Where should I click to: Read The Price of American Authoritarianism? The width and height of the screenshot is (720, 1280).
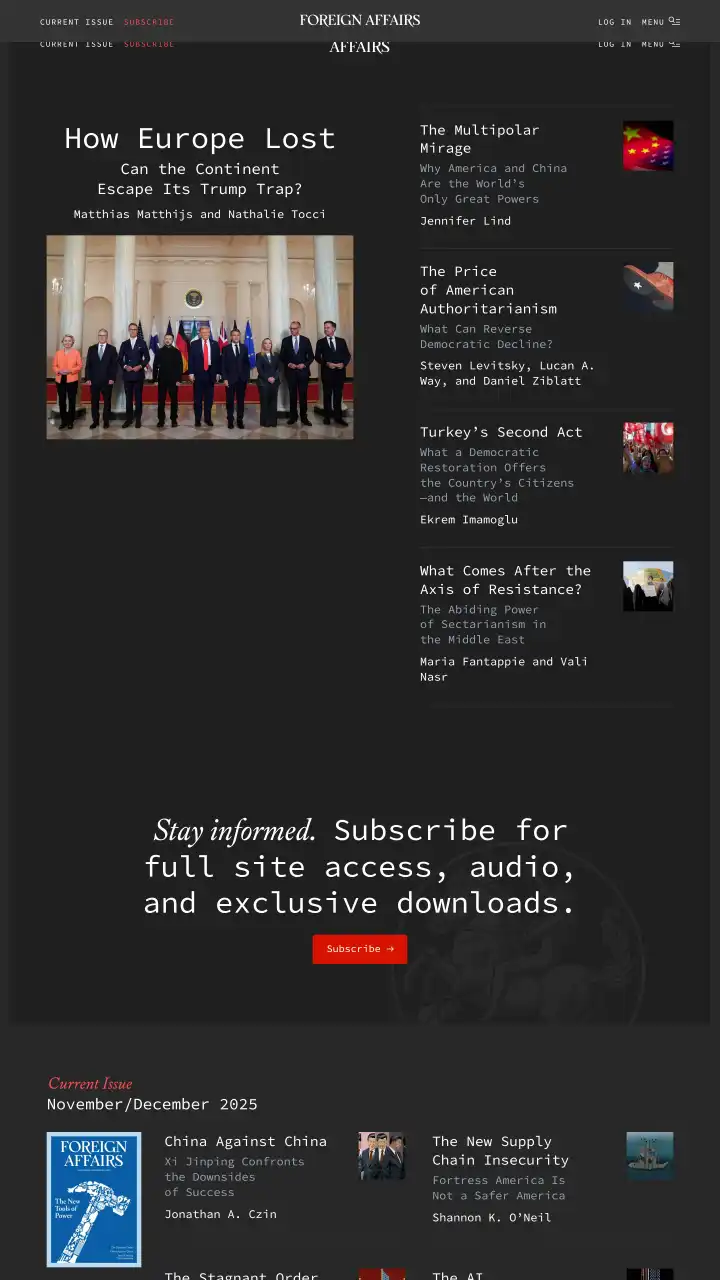(488, 290)
